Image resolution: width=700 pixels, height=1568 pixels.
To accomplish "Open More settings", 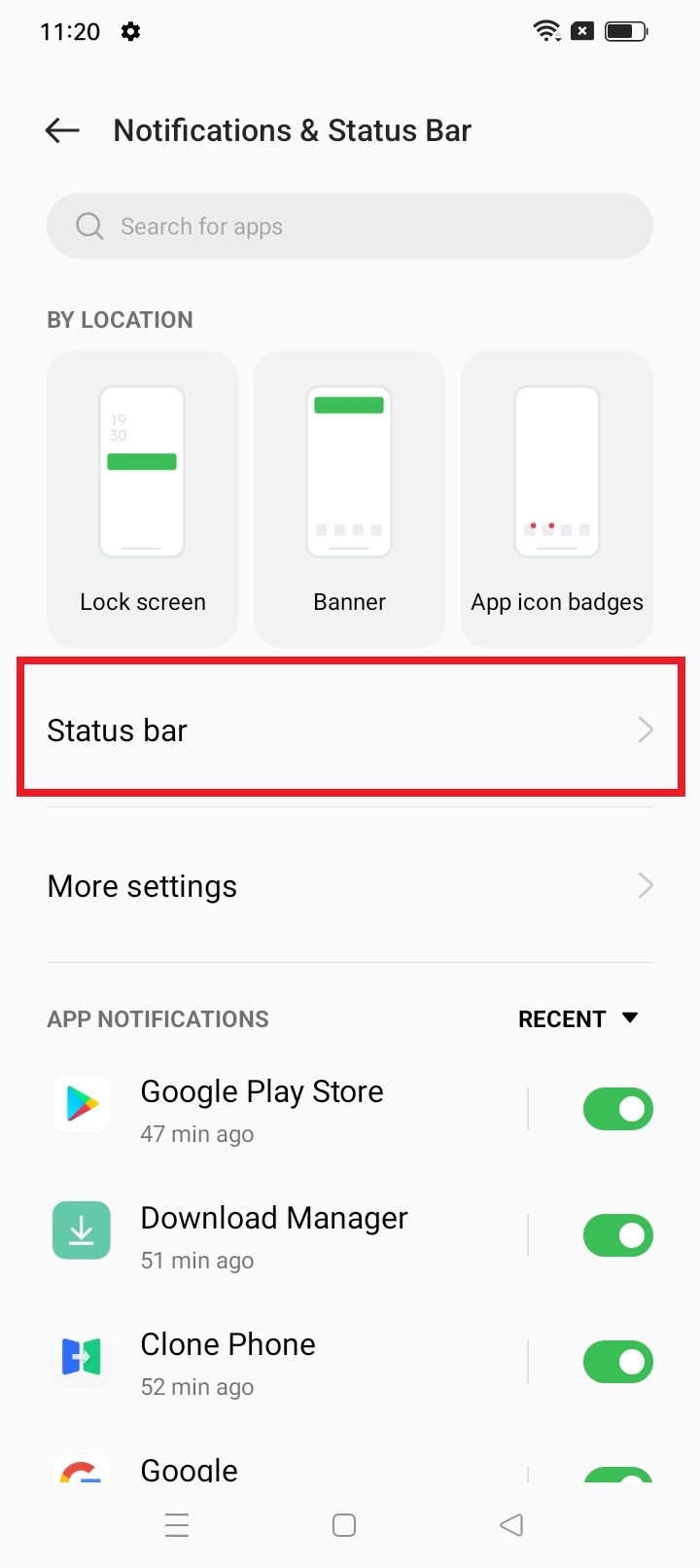I will (350, 885).
